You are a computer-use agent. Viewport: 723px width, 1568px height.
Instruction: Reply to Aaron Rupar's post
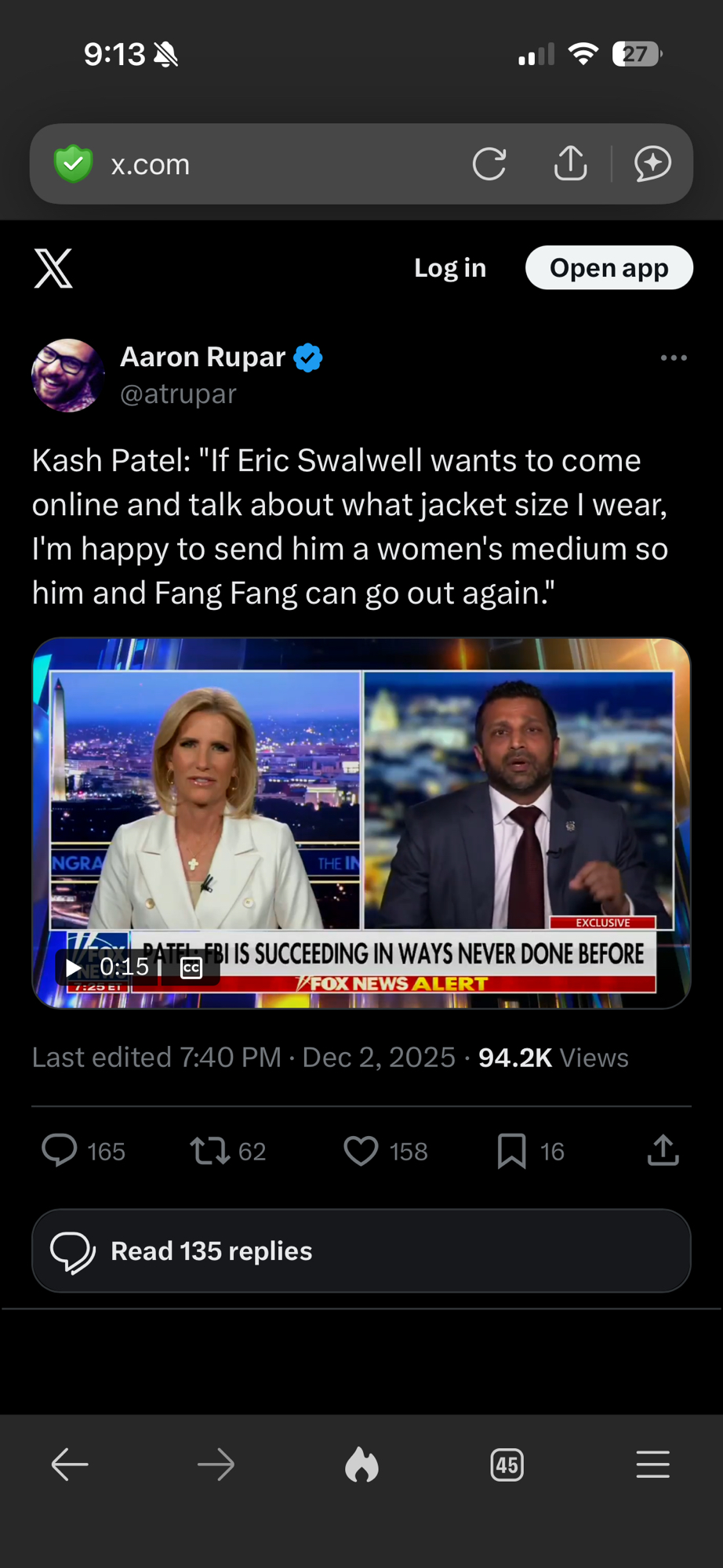point(60,1151)
